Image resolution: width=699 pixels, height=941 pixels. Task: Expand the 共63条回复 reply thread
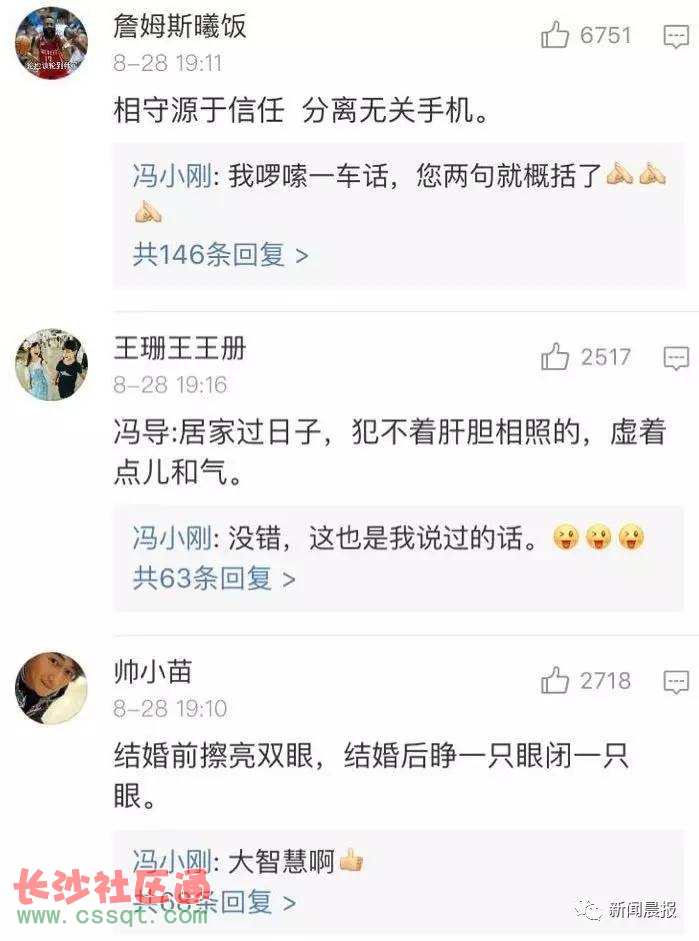tap(214, 578)
